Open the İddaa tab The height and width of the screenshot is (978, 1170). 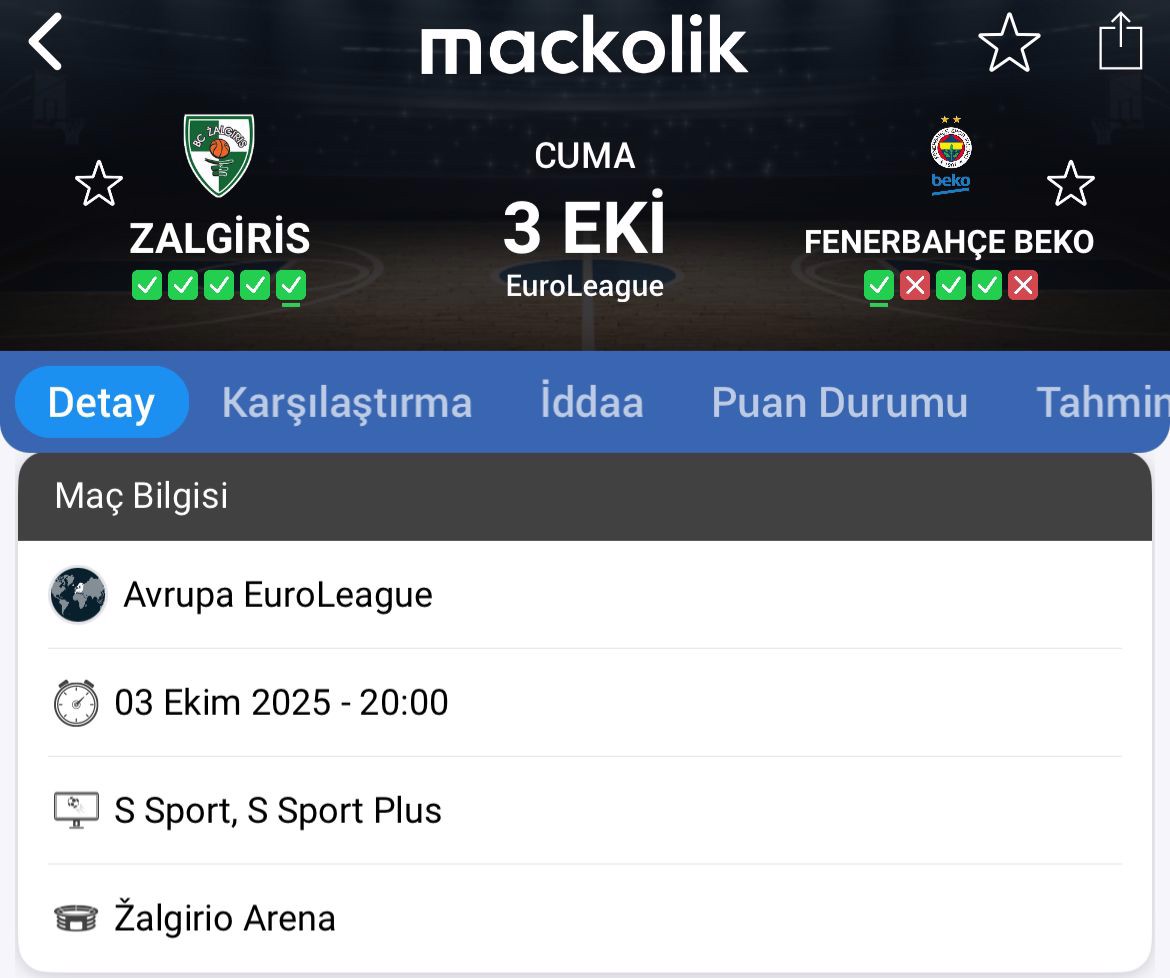coord(591,403)
